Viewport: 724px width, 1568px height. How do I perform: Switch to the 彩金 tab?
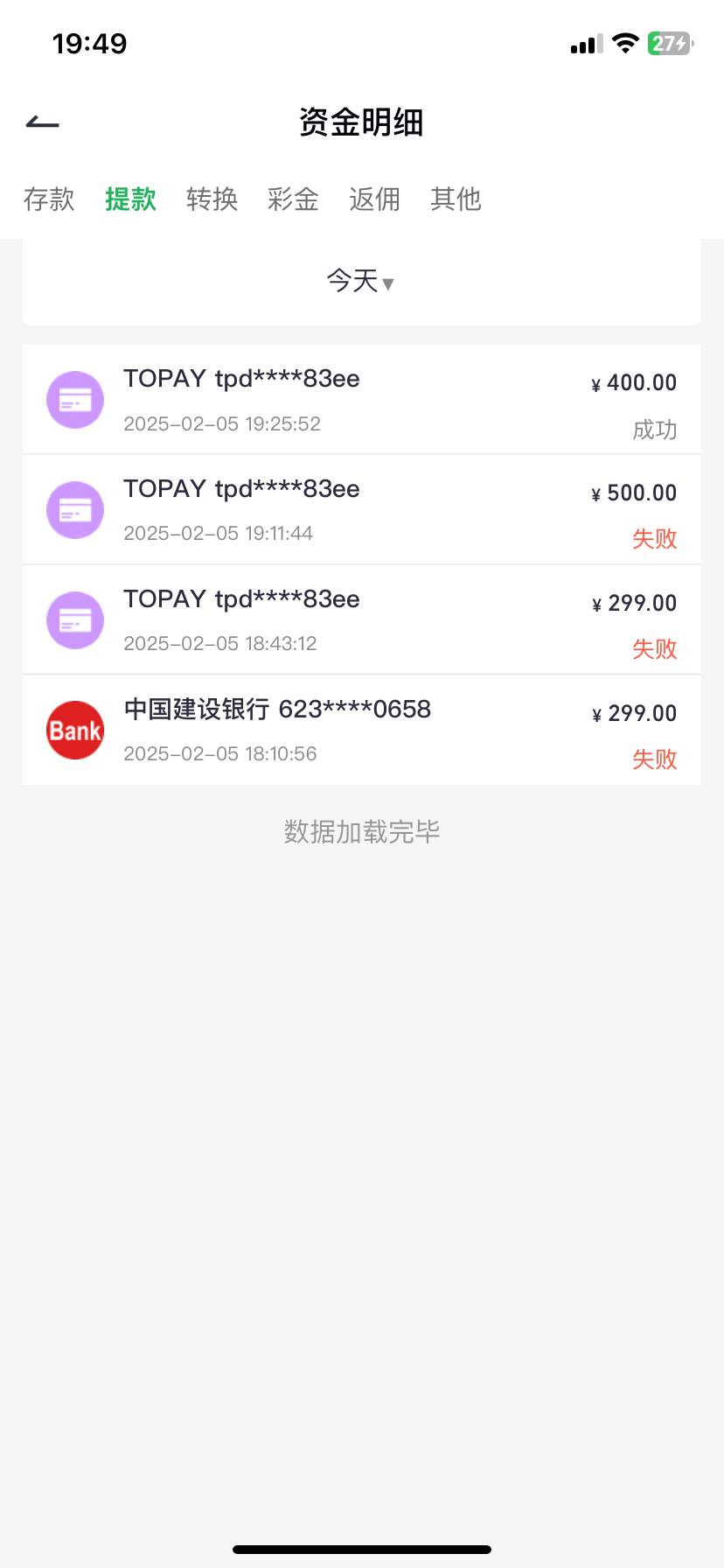[293, 199]
